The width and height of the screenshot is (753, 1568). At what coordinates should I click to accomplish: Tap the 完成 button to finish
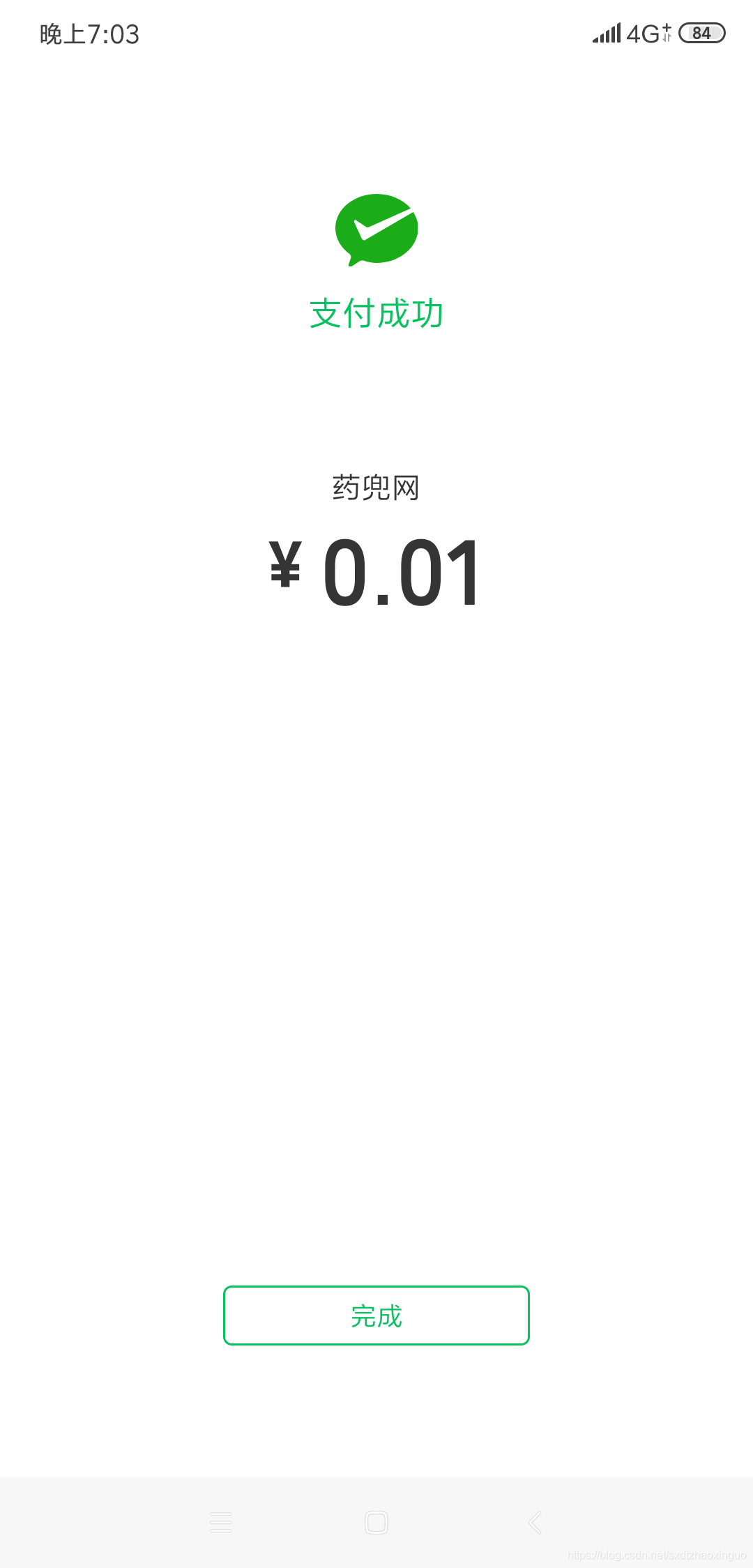(x=376, y=1316)
